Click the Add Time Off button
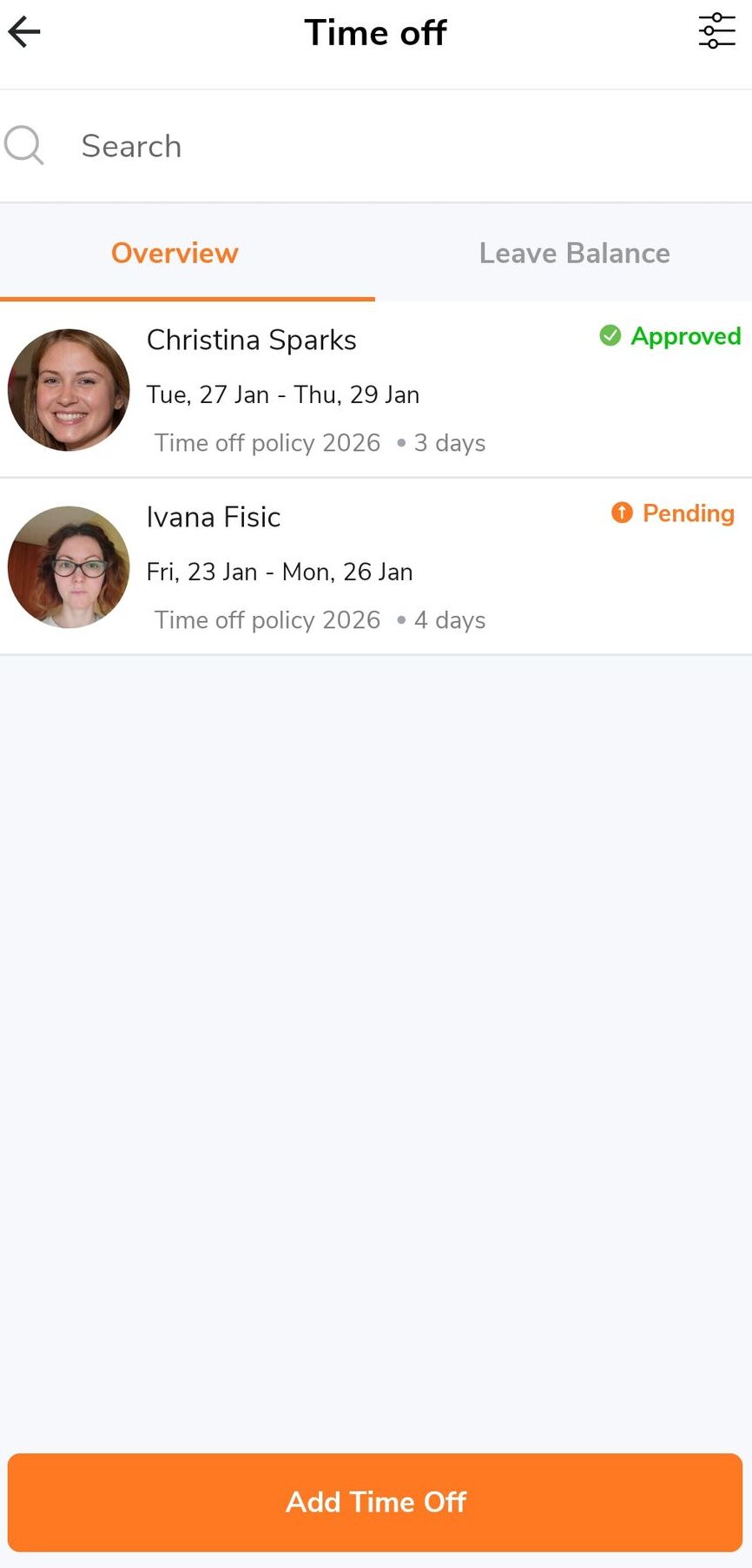 (375, 1502)
